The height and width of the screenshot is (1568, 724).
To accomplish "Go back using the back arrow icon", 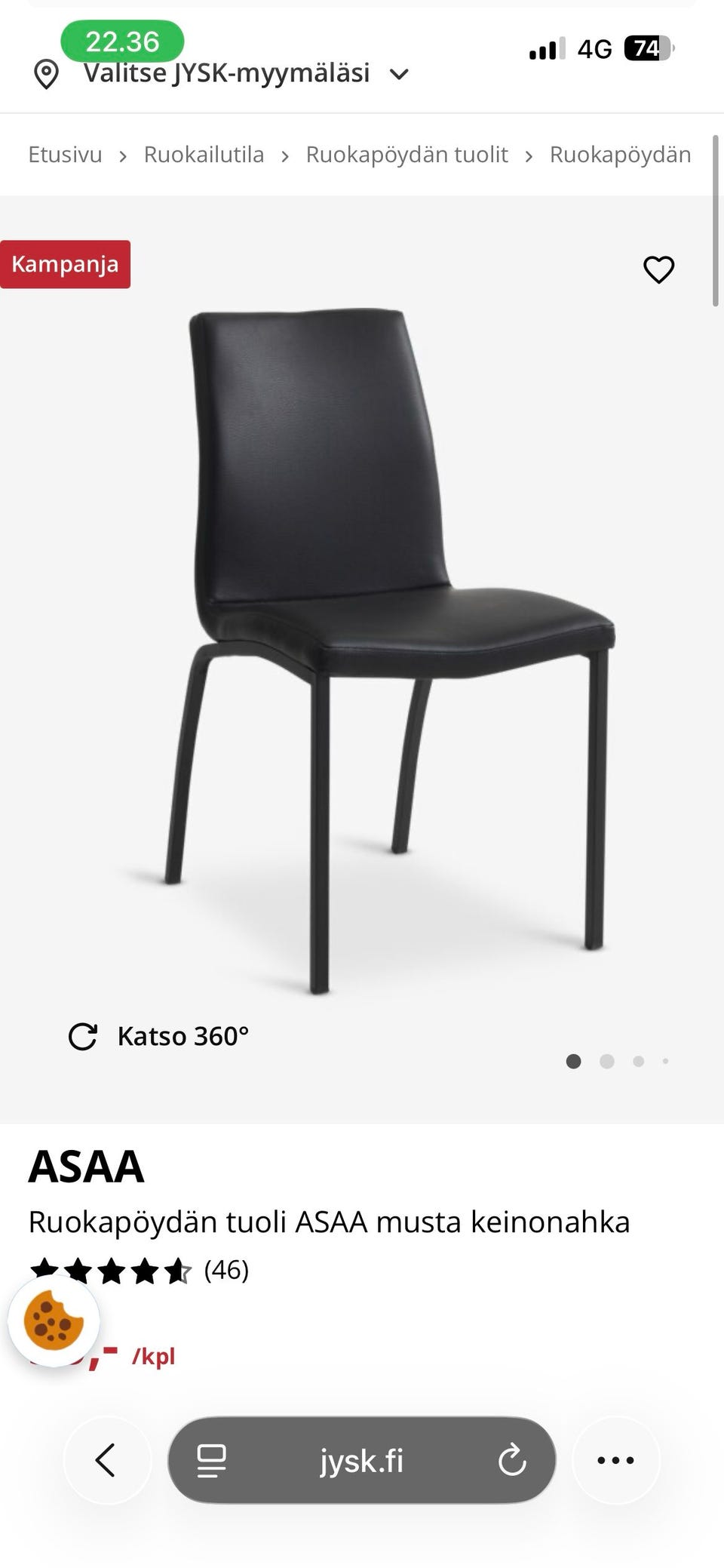I will pyautogui.click(x=107, y=1458).
